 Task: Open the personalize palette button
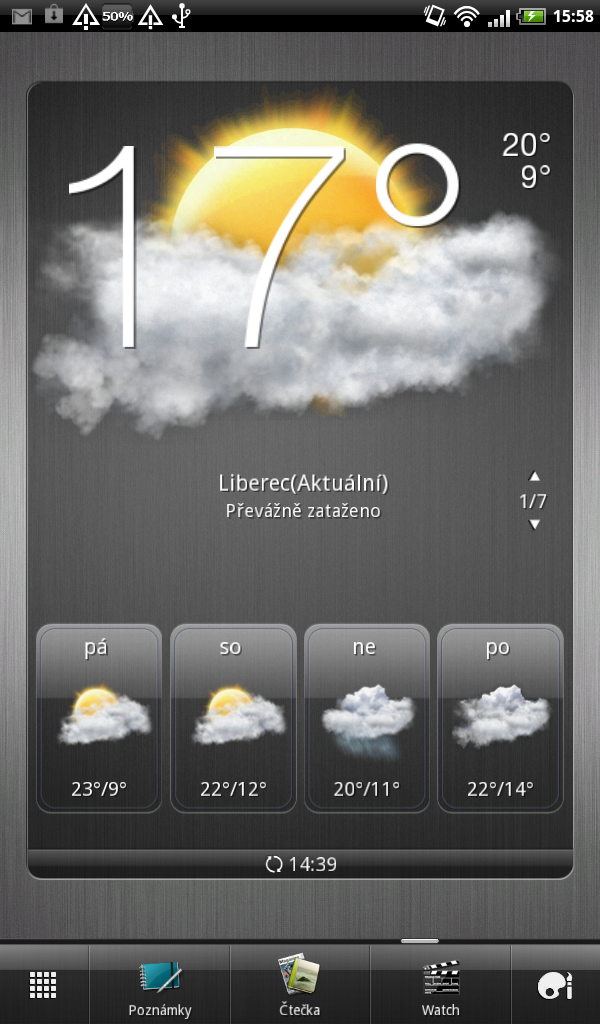(x=555, y=985)
